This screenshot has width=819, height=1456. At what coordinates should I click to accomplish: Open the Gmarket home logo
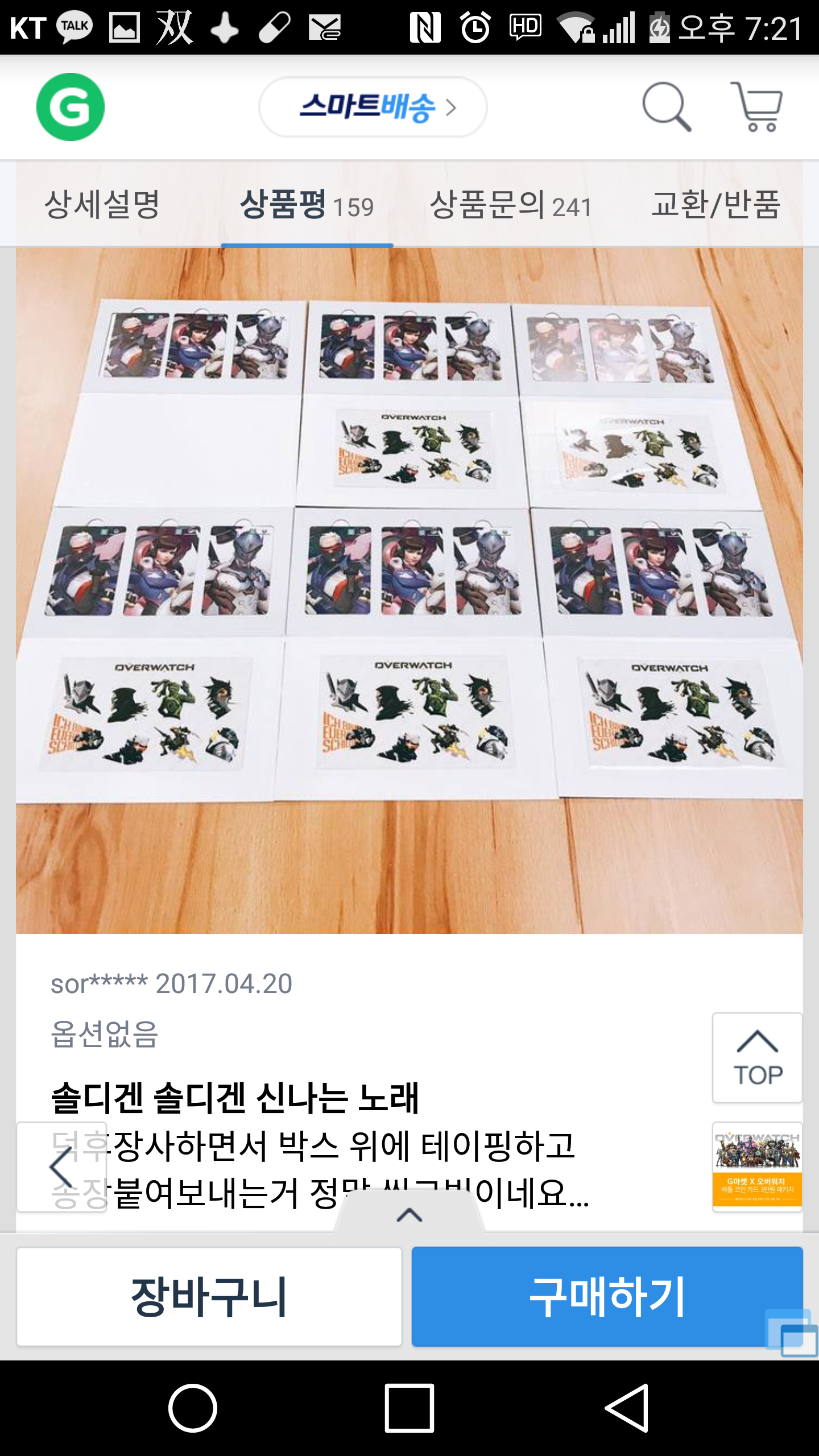(70, 107)
